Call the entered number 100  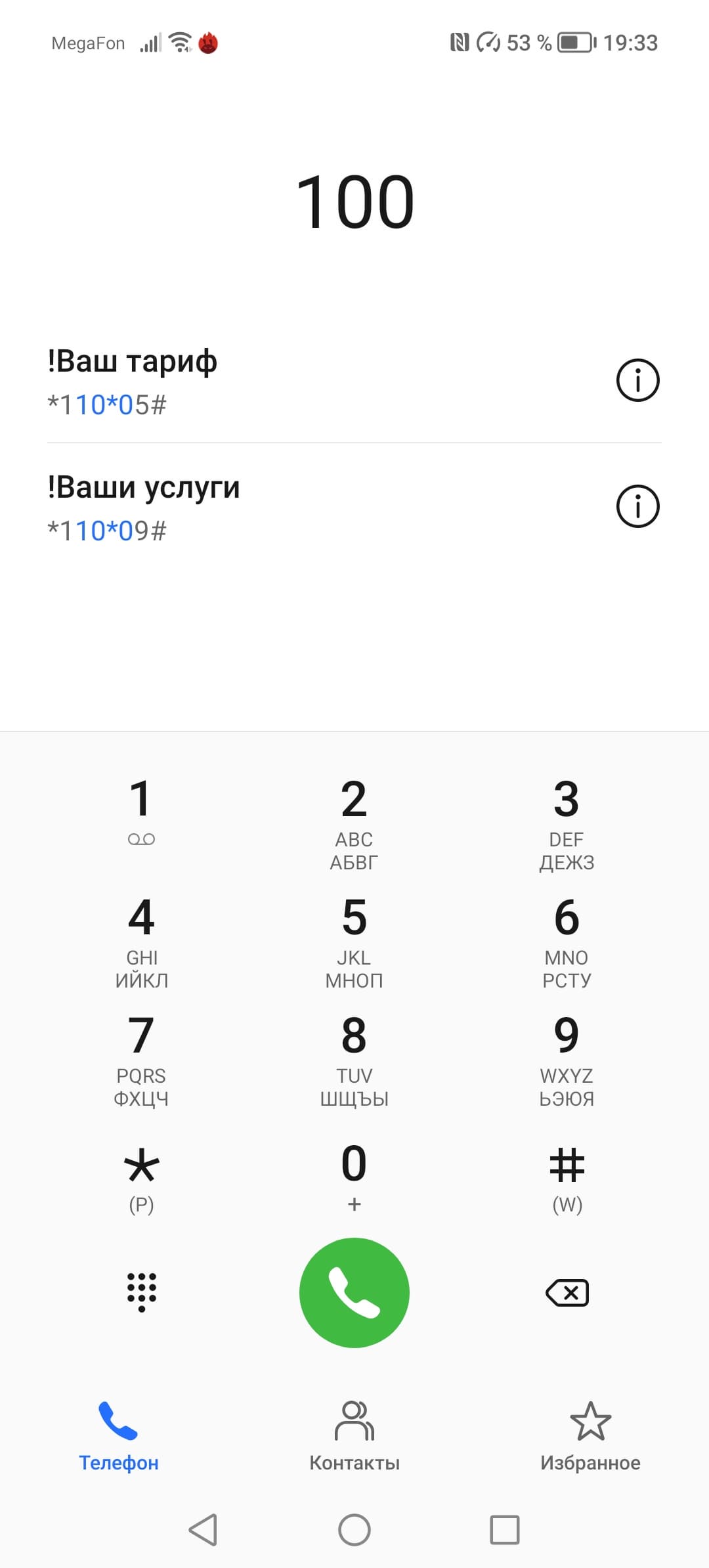354,1292
